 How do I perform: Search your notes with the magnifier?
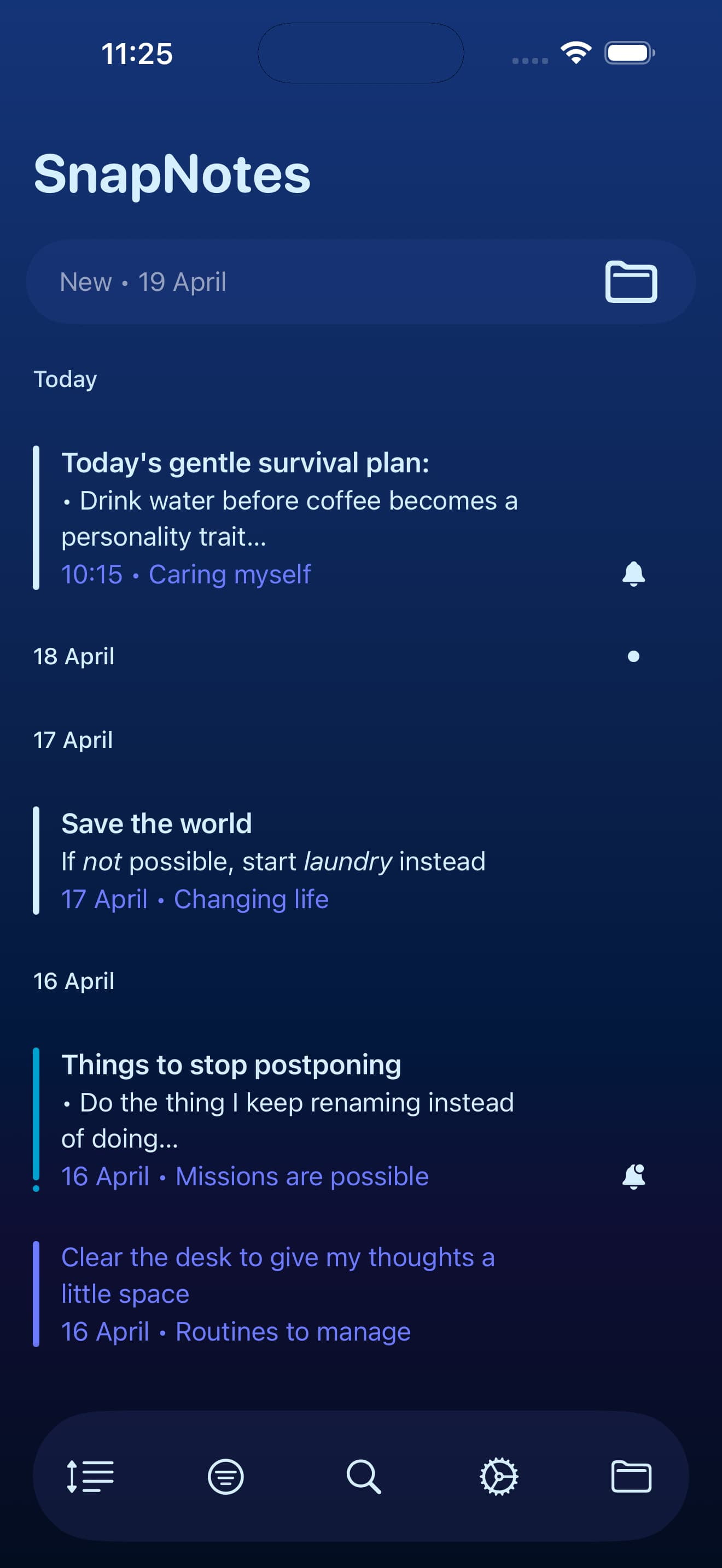pyautogui.click(x=363, y=1476)
